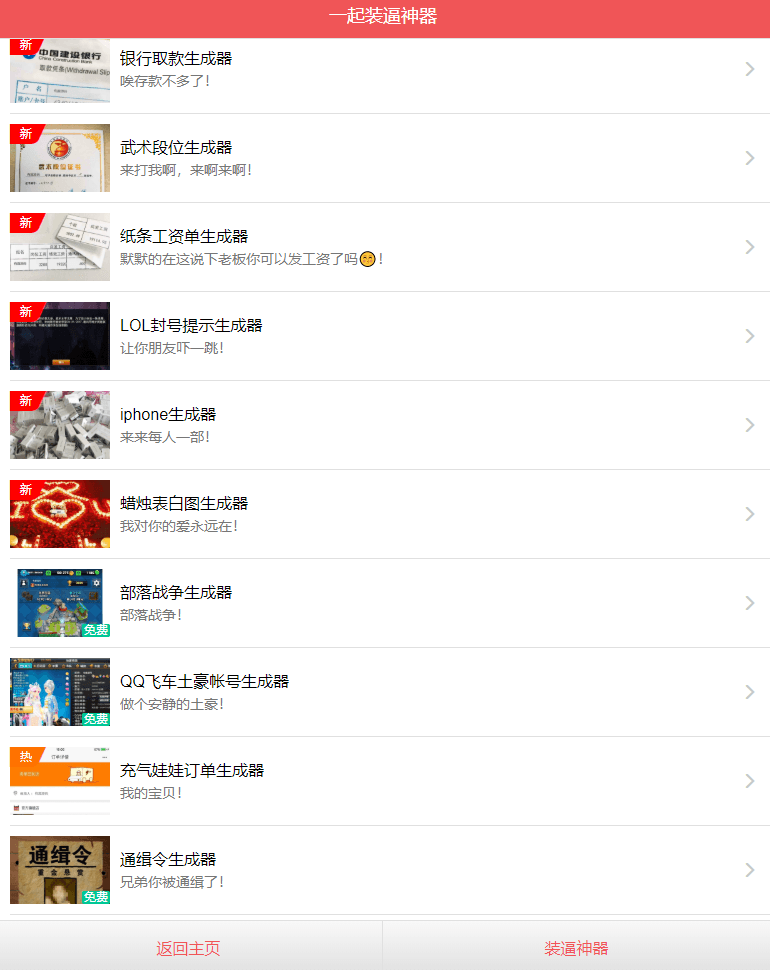Choose the LOL封号提示生成器 entry
770x970 pixels.
(x=385, y=336)
